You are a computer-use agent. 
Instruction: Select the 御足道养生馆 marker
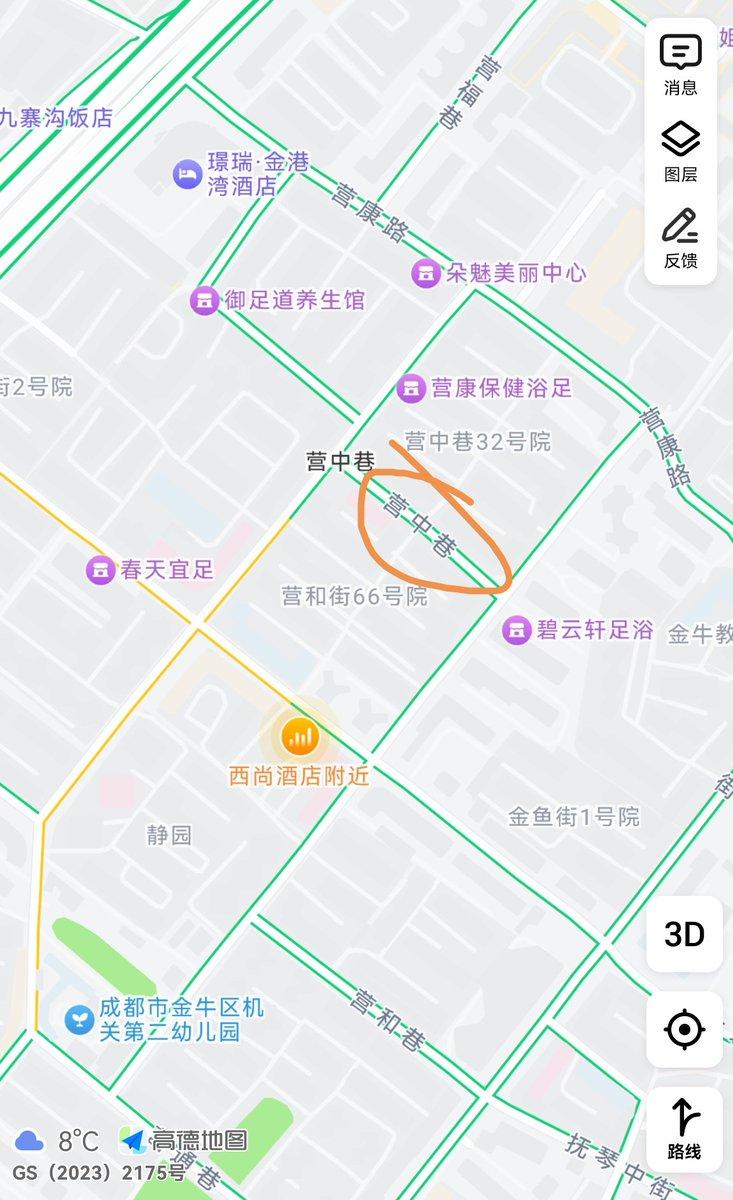pos(204,300)
